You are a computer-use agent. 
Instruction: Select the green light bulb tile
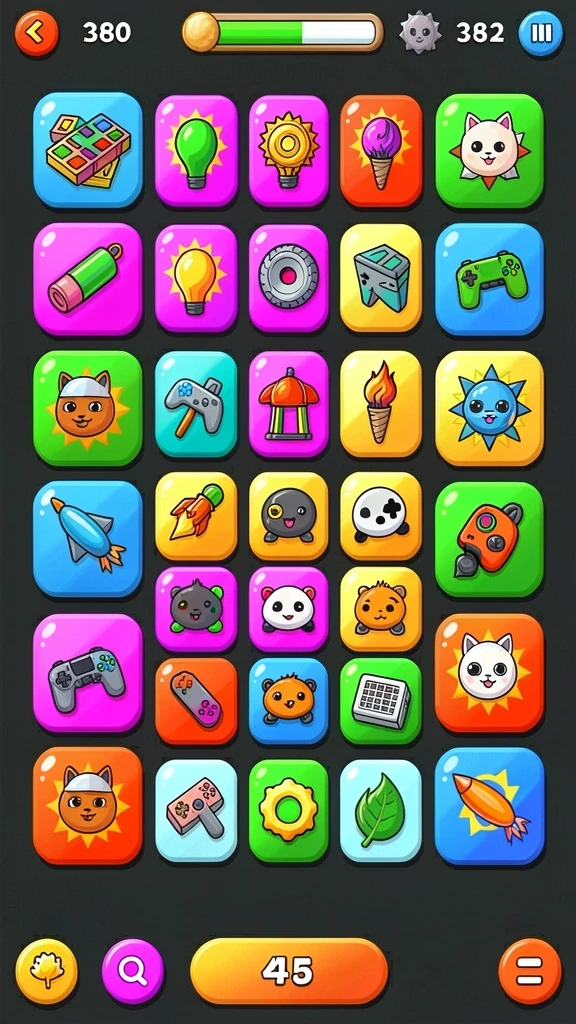pyautogui.click(x=196, y=151)
